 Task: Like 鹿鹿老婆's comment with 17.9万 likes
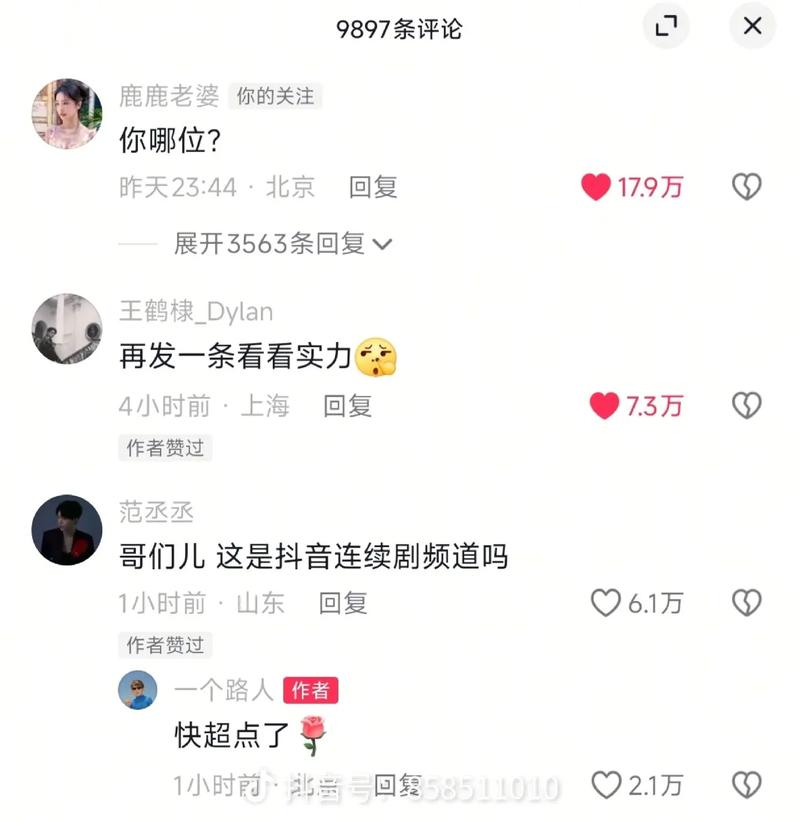[596, 187]
